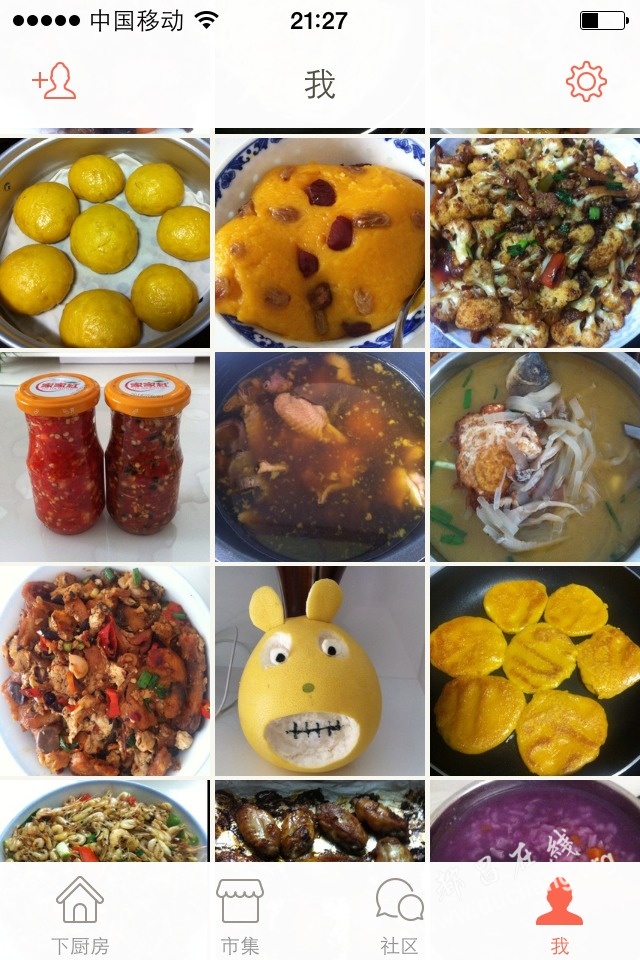View the roasted chicken wings photo
Screen dimensions: 640x960
(320, 822)
